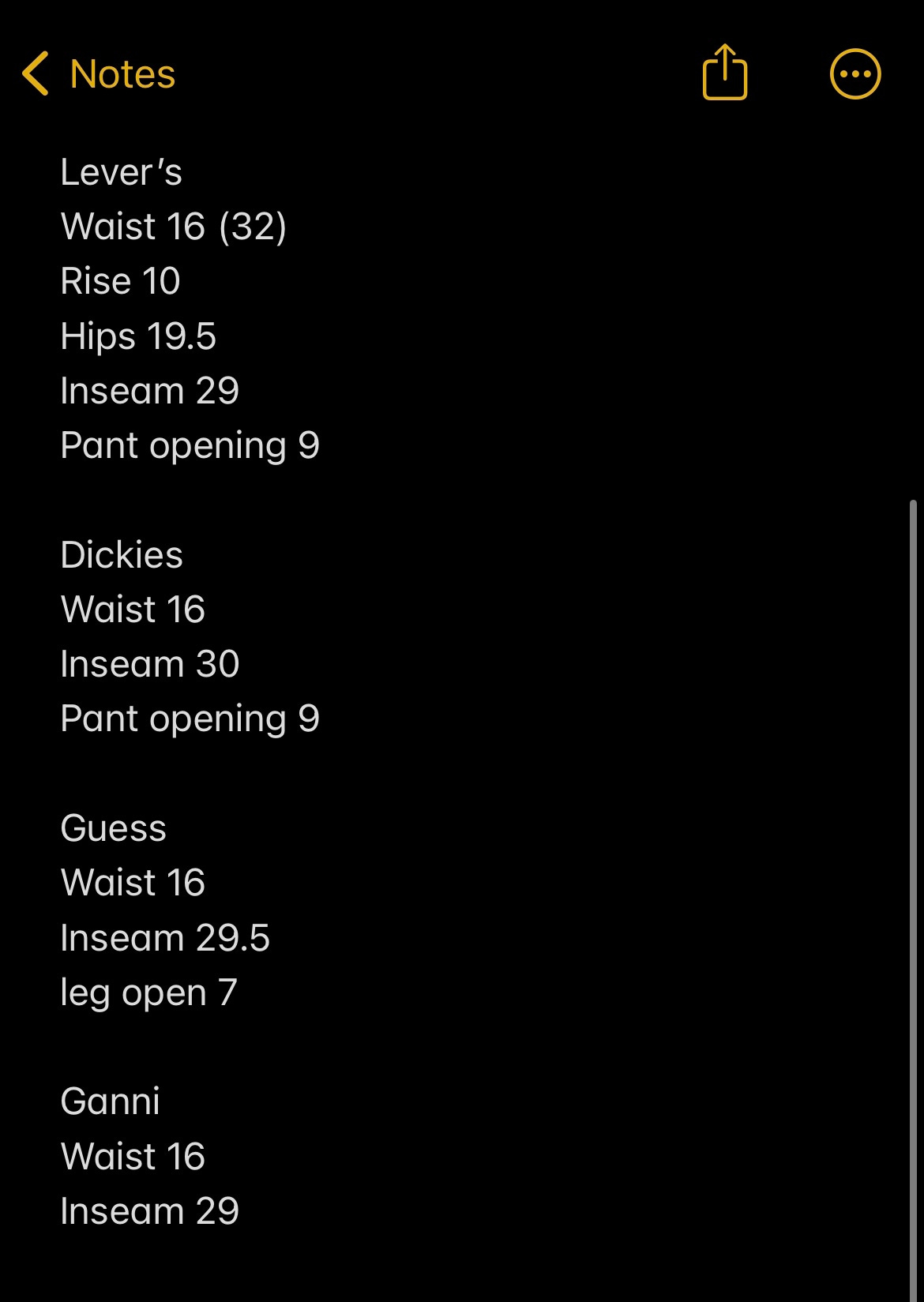
Task: Place cursor in the note text after Inseam 29.5
Action: [x=272, y=938]
